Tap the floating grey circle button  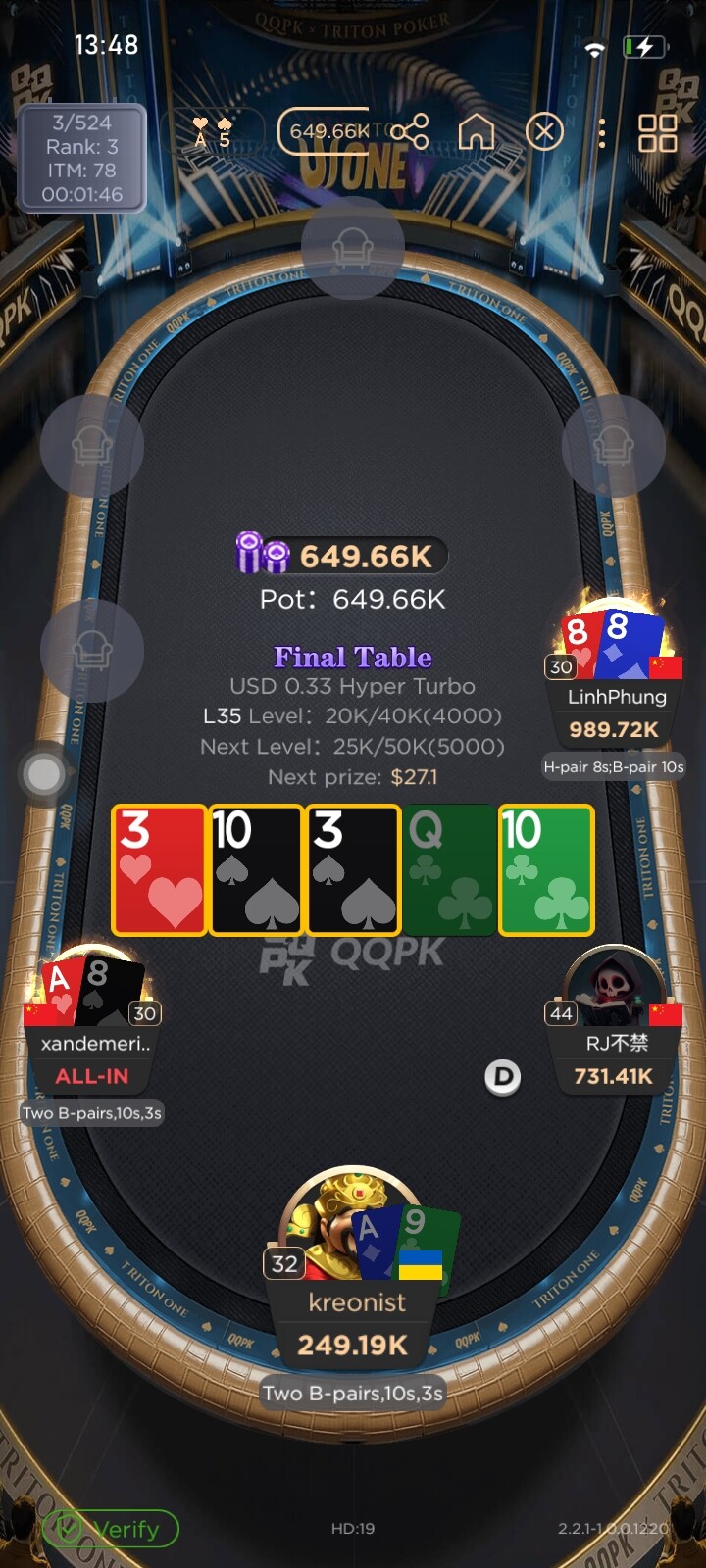[44, 774]
